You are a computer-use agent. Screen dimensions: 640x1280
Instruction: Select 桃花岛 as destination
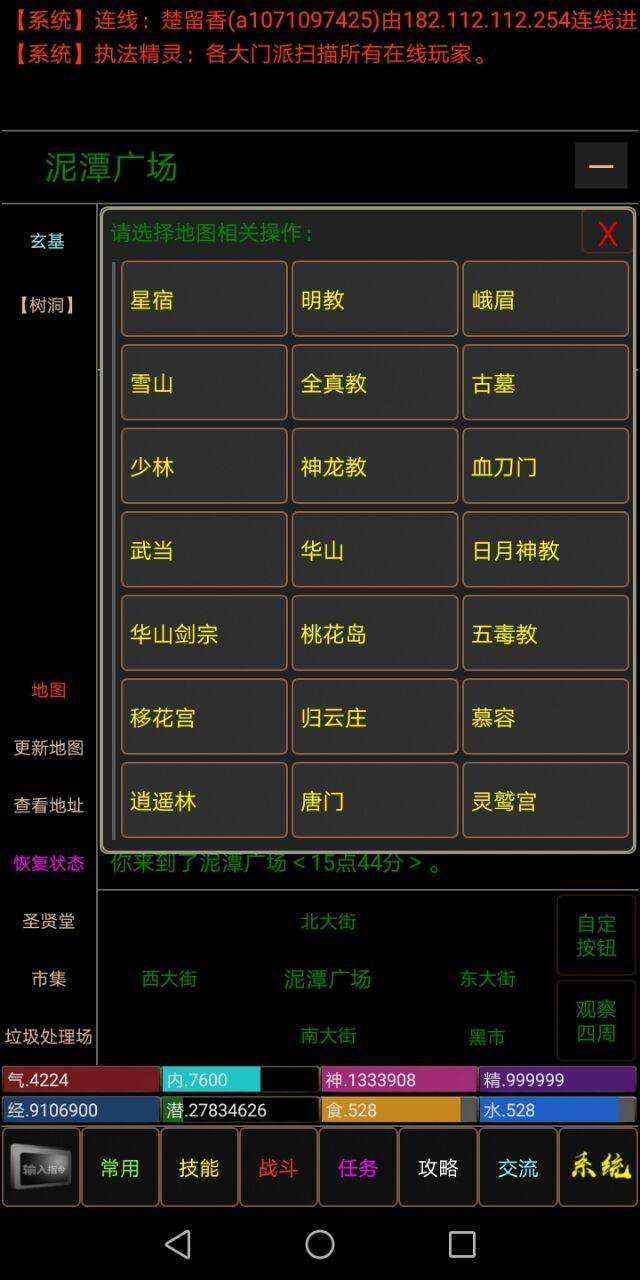coord(375,633)
